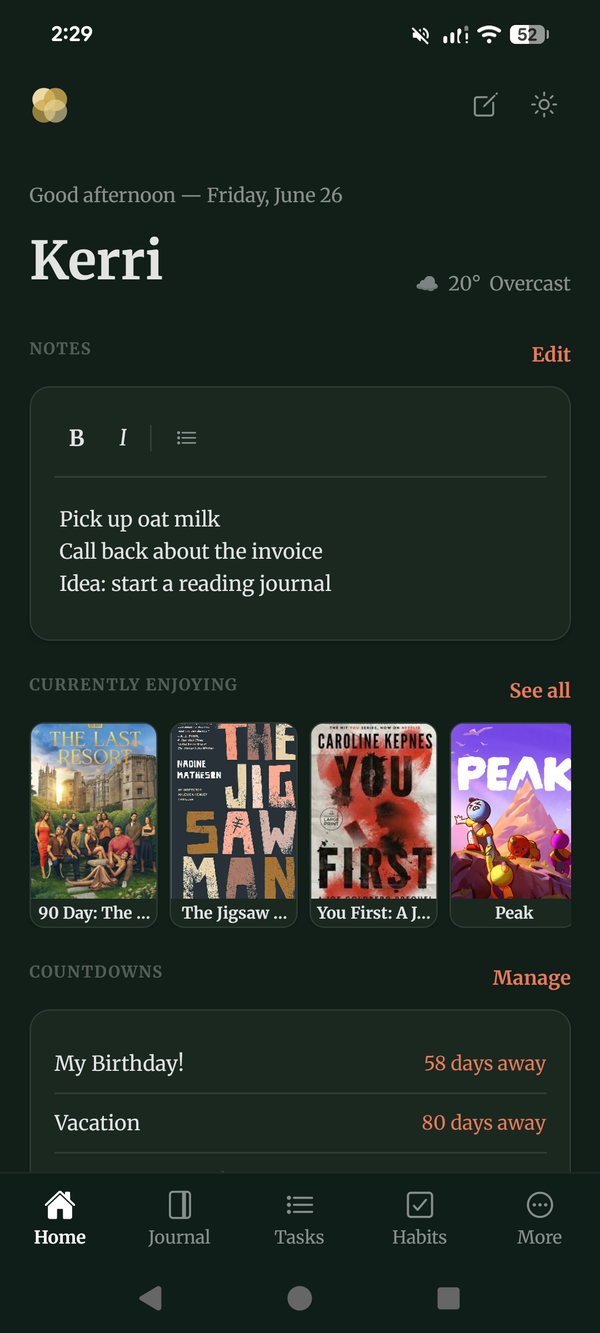The height and width of the screenshot is (1333, 600).
Task: See all currently enjoying items
Action: (x=540, y=690)
